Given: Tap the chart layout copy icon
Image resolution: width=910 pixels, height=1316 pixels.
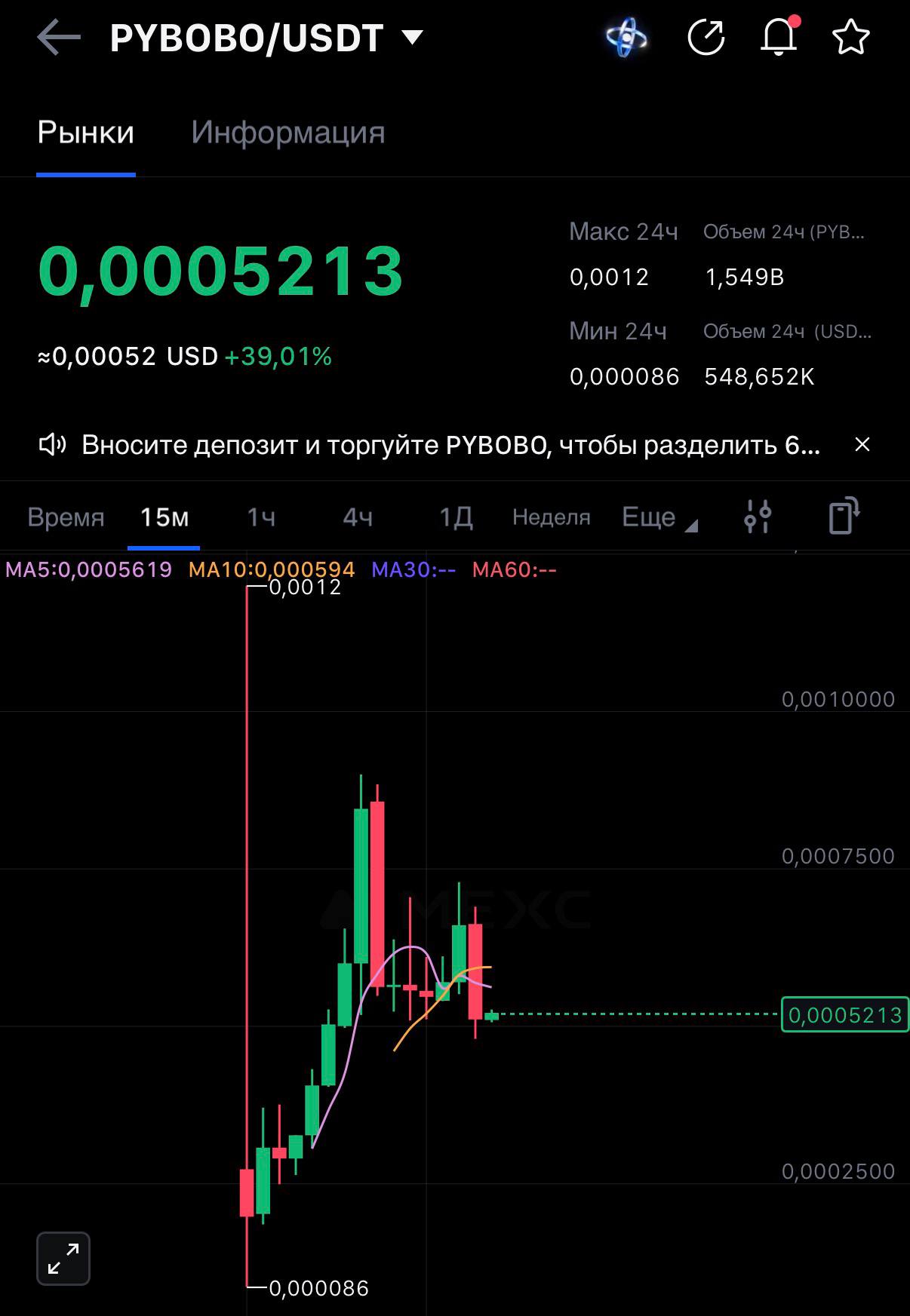Looking at the screenshot, I should (x=844, y=516).
